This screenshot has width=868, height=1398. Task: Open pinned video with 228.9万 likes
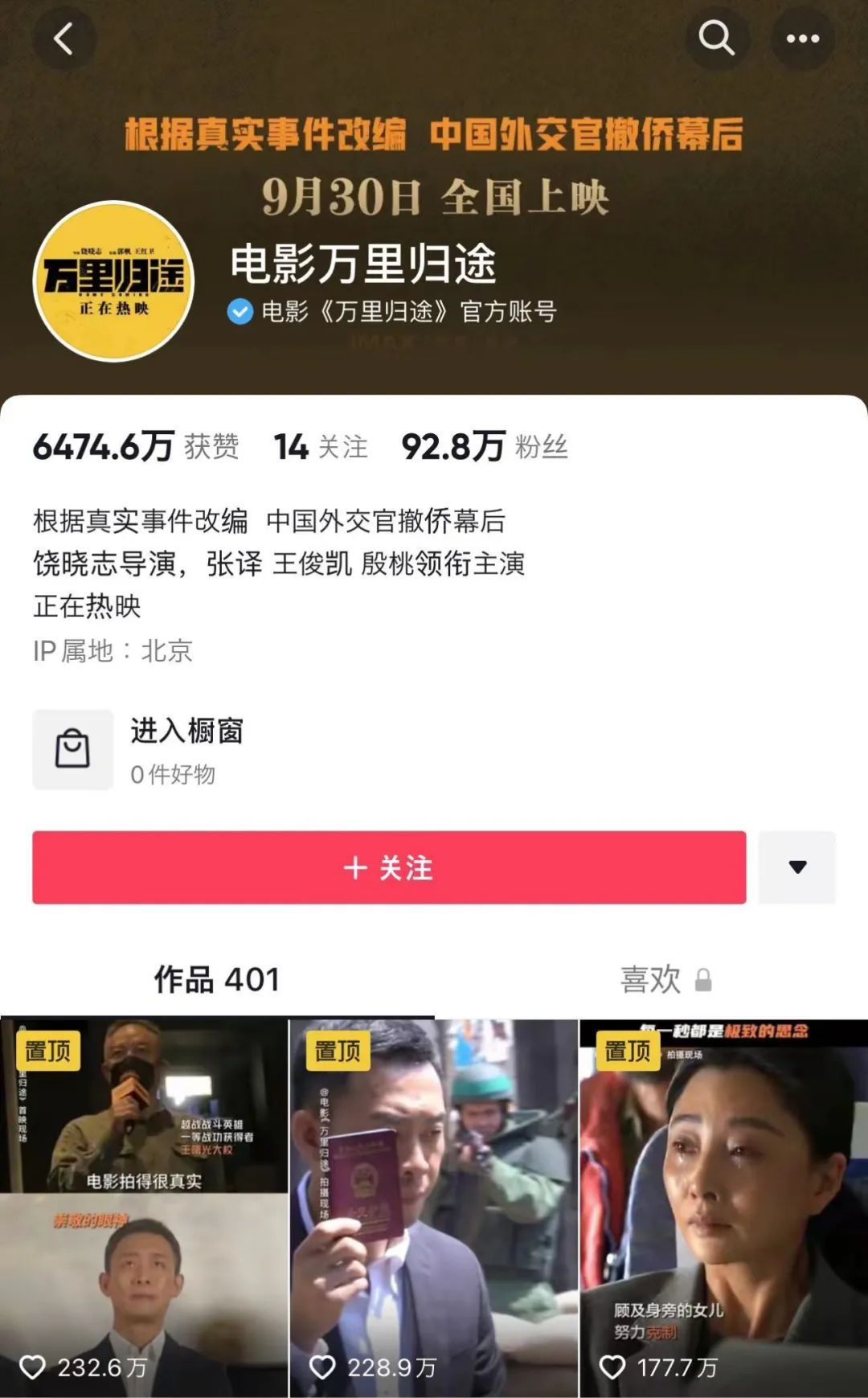point(434,1207)
